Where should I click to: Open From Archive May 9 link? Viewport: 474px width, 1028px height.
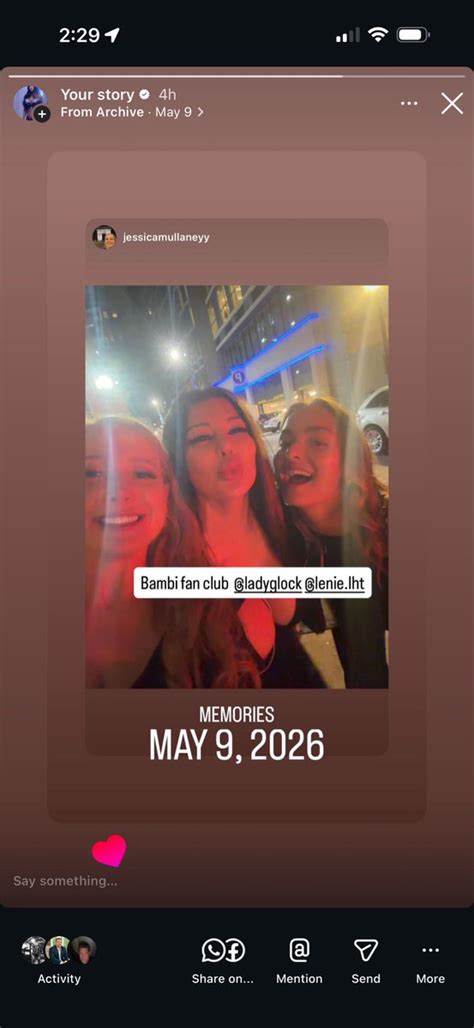tap(132, 112)
